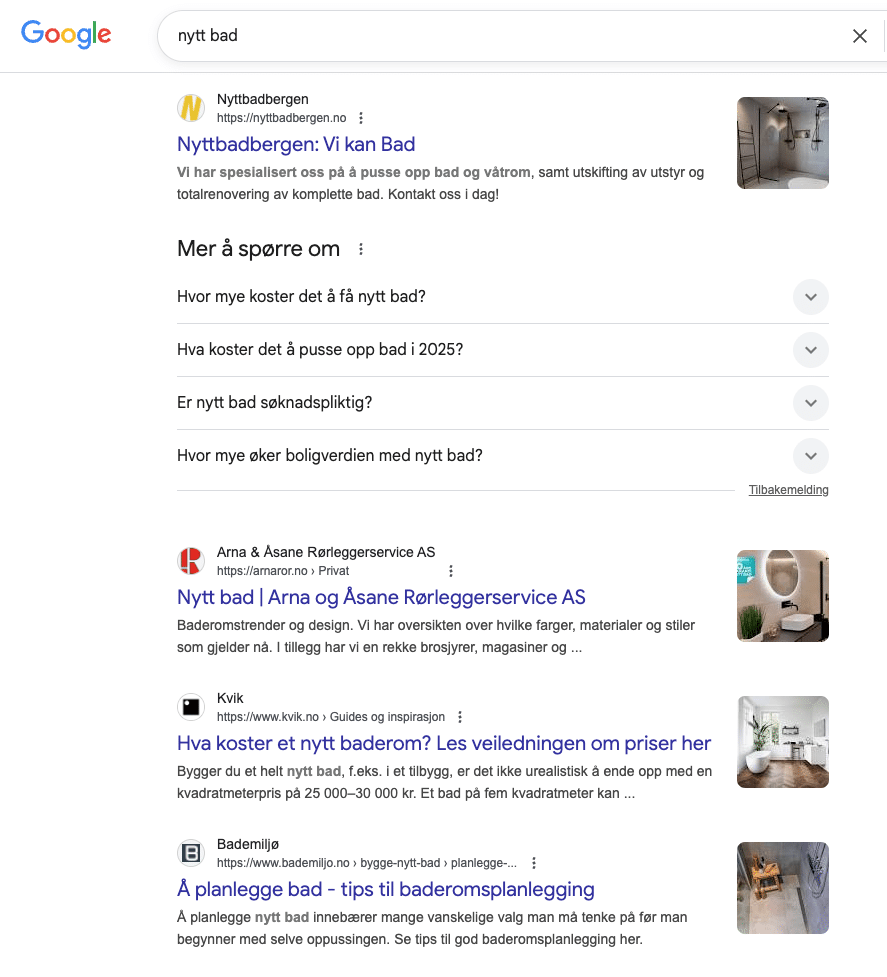Open options menu next to bademiljo.no URL
Screen dimensions: 887x977
[534, 863]
